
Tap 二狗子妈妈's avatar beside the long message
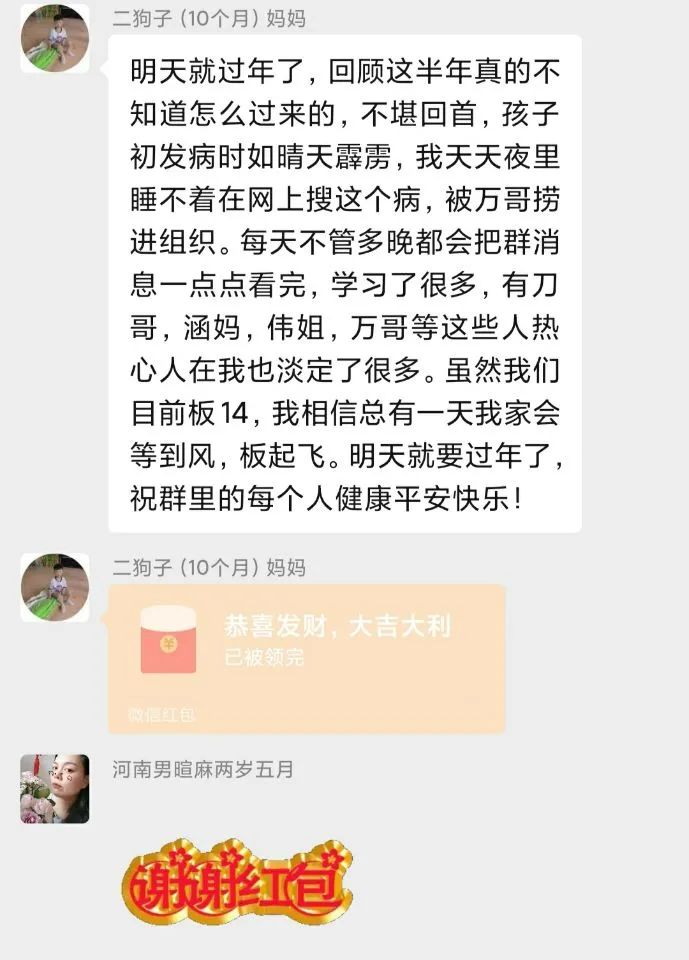click(x=55, y=39)
